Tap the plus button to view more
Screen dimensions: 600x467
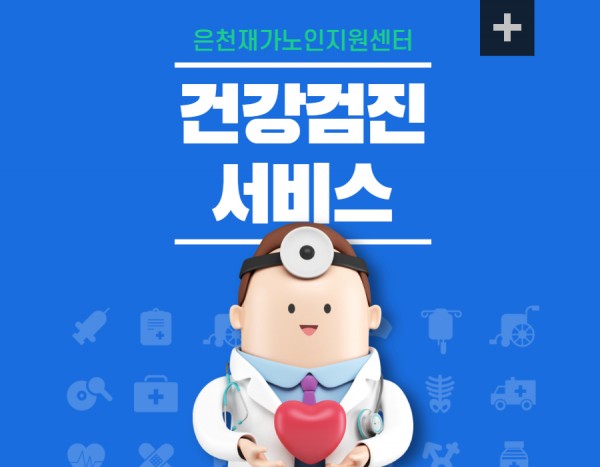click(507, 28)
